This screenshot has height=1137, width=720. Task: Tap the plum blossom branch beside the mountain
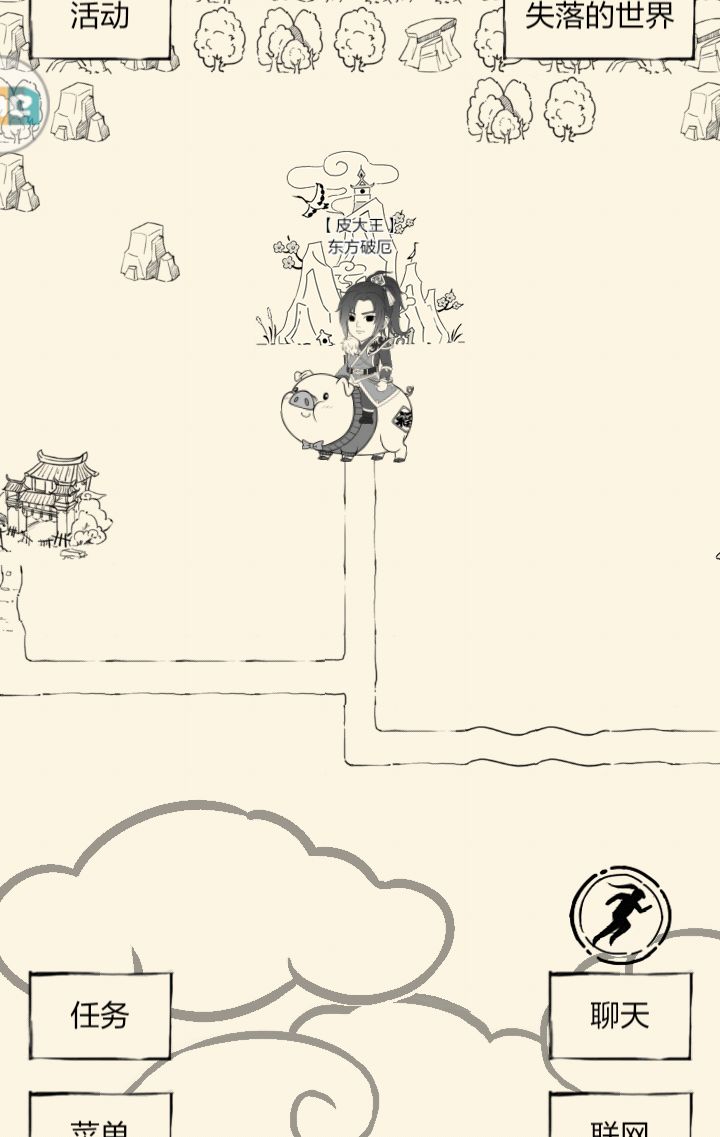(x=287, y=253)
